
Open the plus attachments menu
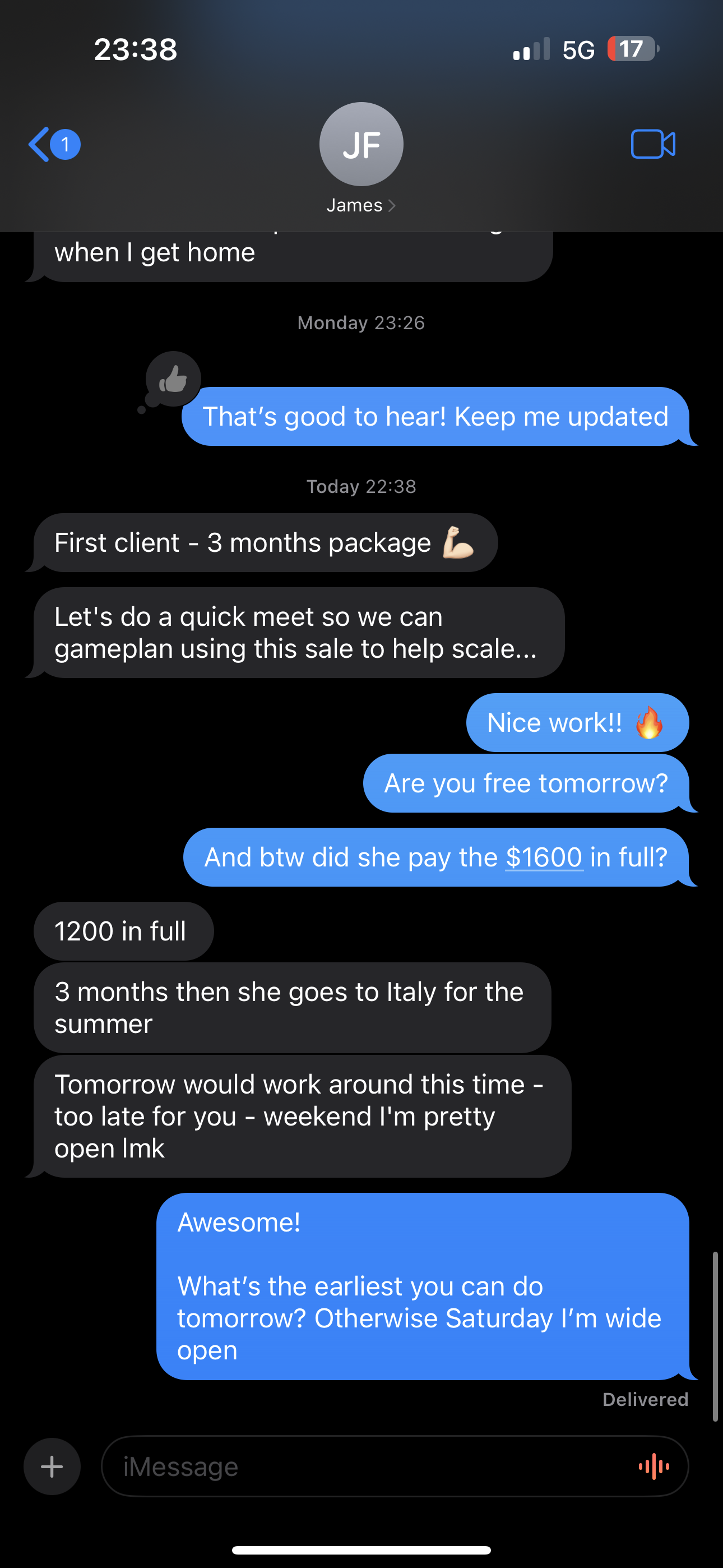pyautogui.click(x=52, y=1466)
